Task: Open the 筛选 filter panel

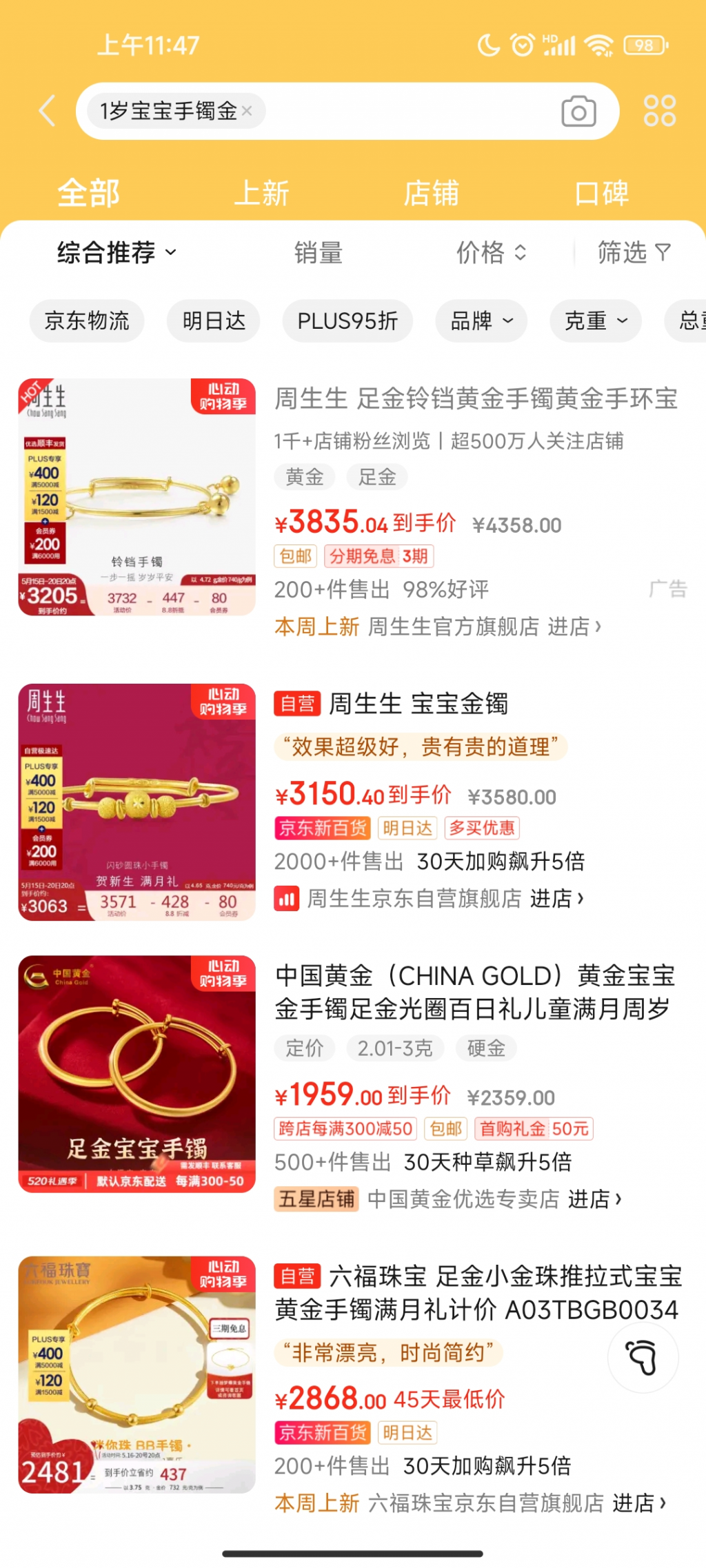Action: click(633, 253)
